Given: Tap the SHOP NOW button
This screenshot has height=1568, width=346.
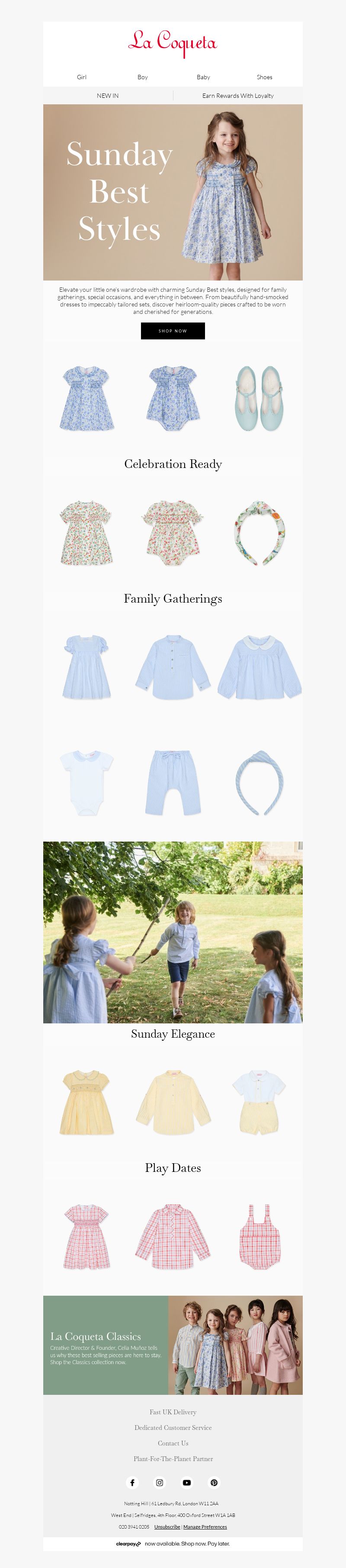Looking at the screenshot, I should tap(173, 330).
